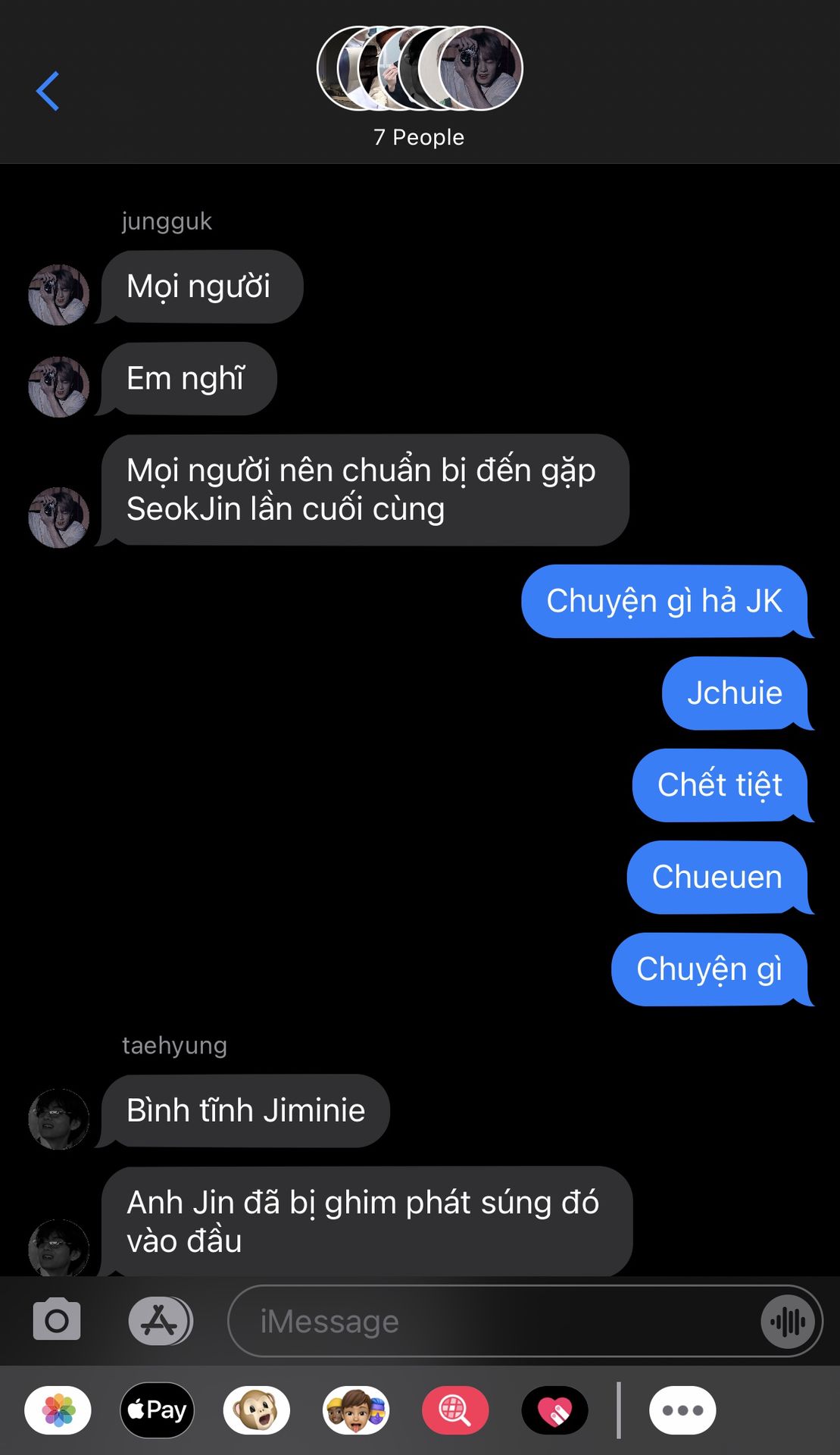
Task: Toggle the App Store apps drawer
Action: click(161, 1320)
